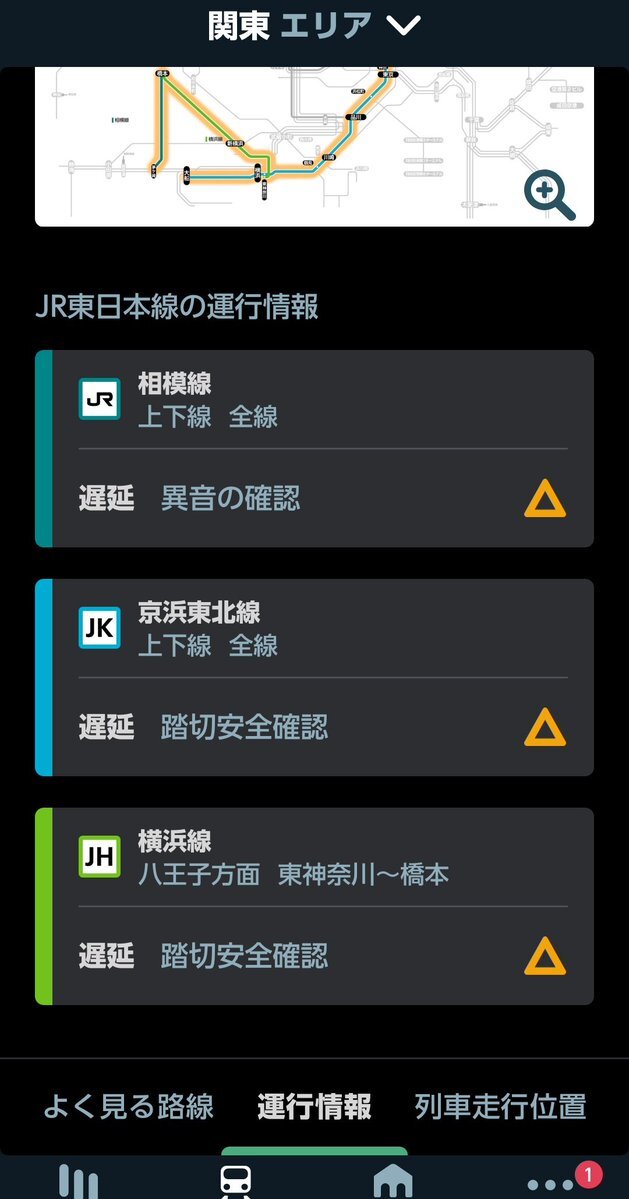Open the 関東エリア area dropdown
The width and height of the screenshot is (629, 1199).
pyautogui.click(x=314, y=26)
